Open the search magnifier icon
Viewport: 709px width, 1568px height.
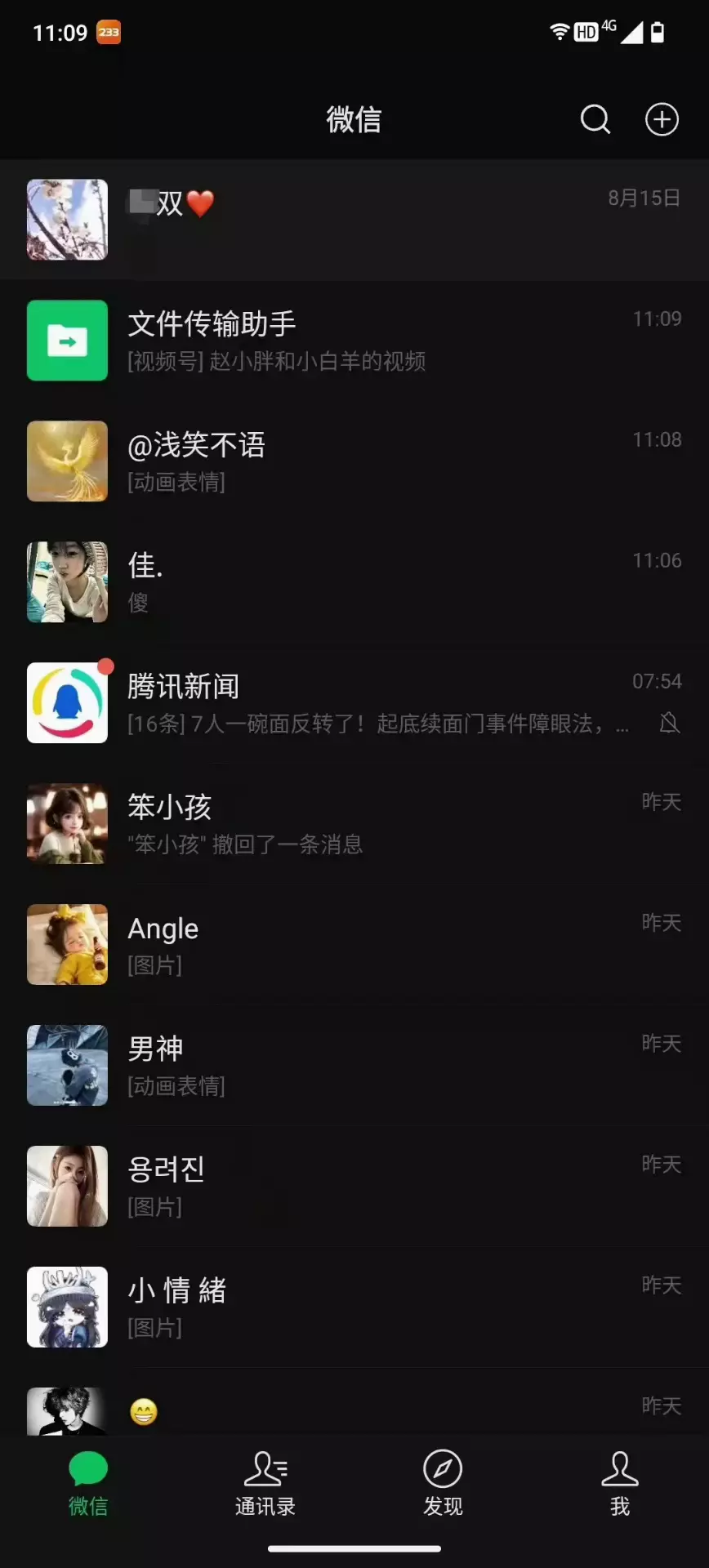(595, 119)
